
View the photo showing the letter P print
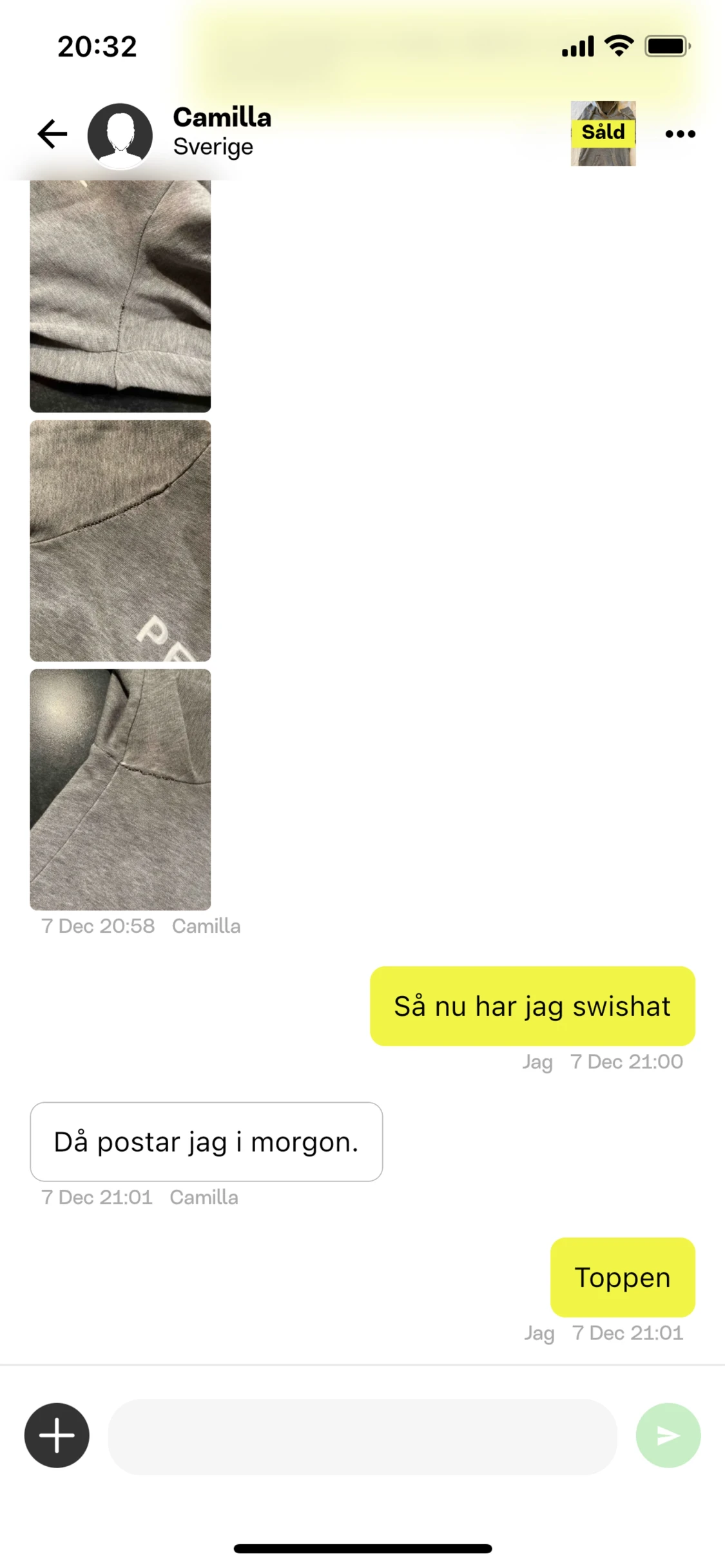pos(121,540)
